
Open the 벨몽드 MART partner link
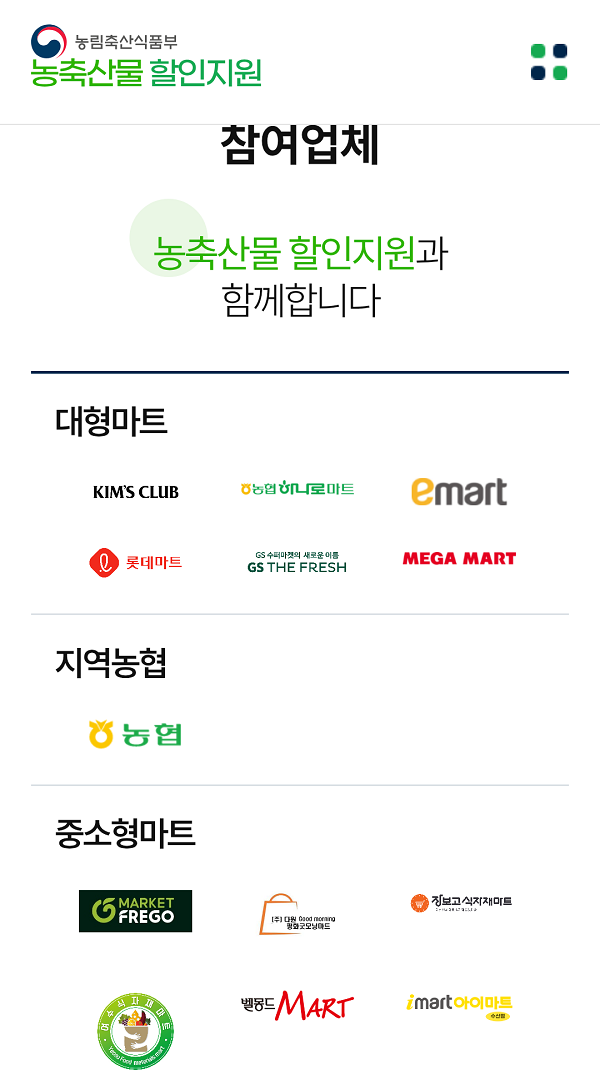297,1005
